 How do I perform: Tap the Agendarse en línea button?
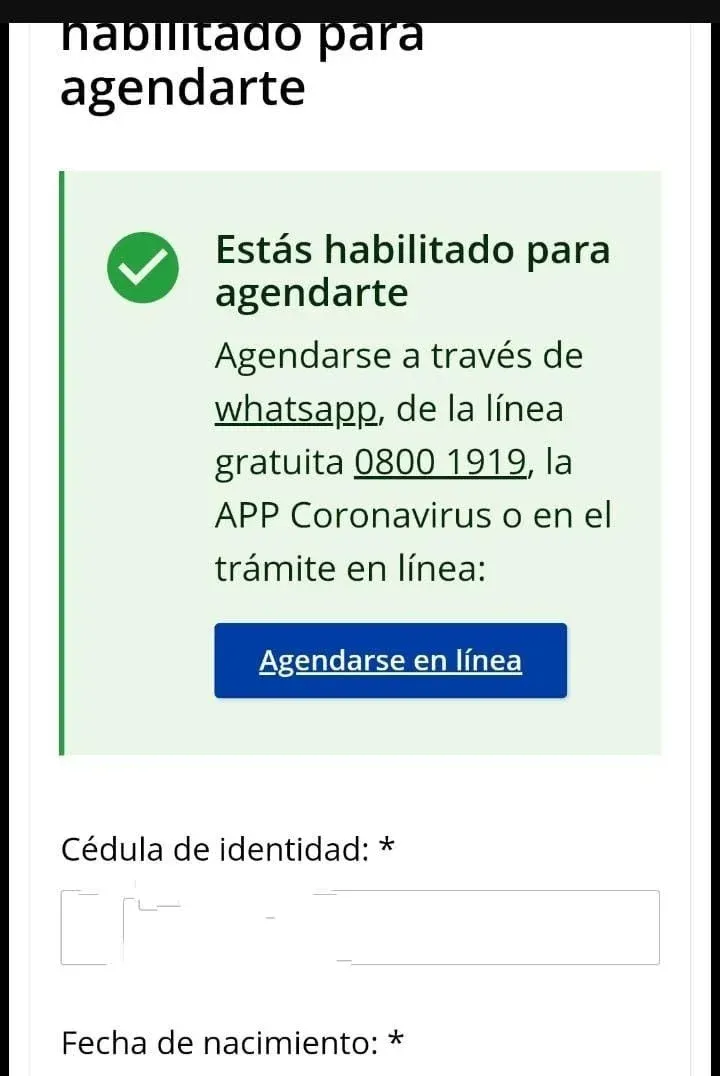[390, 661]
